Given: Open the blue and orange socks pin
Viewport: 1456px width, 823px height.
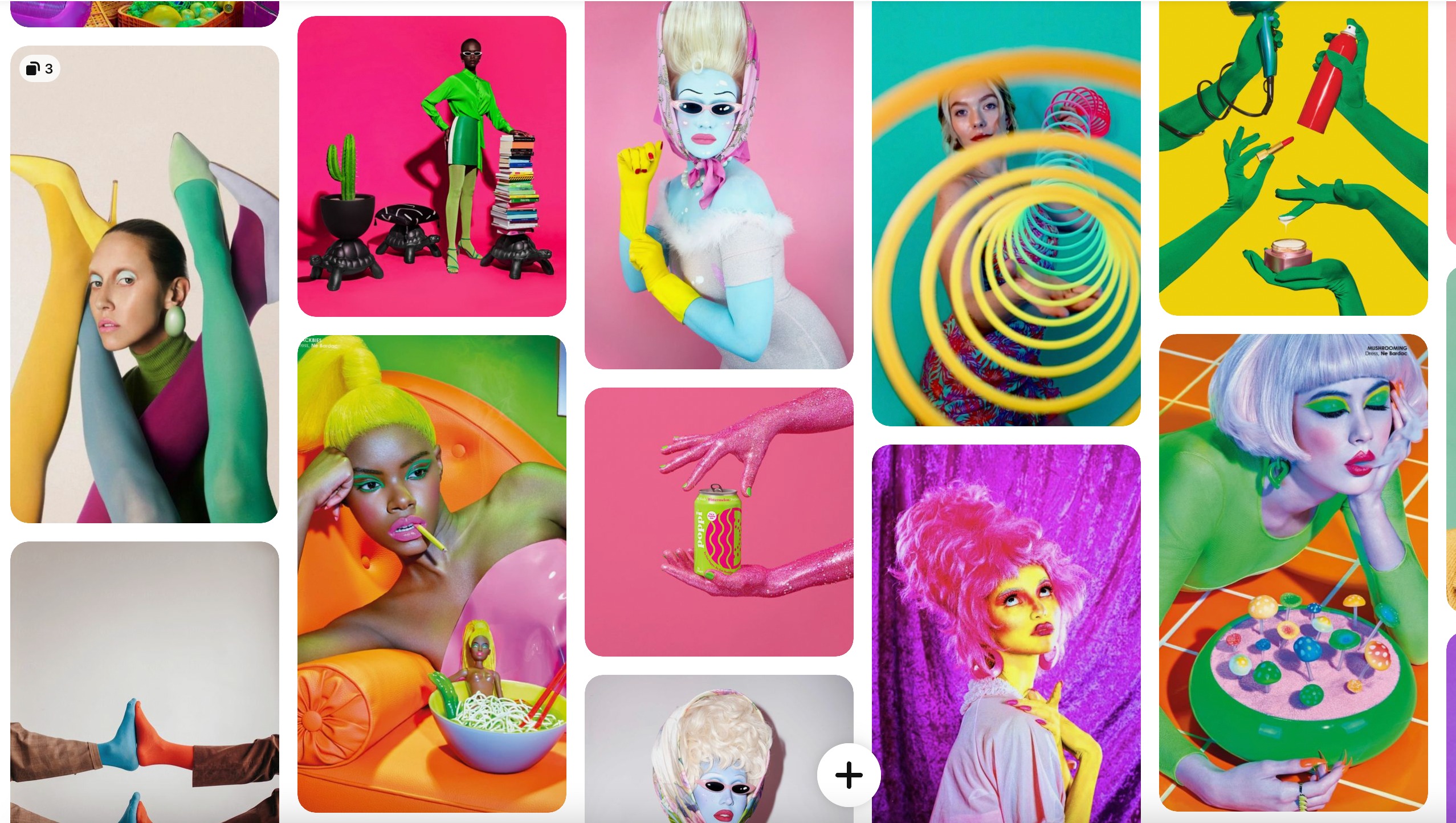Looking at the screenshot, I should [x=145, y=681].
